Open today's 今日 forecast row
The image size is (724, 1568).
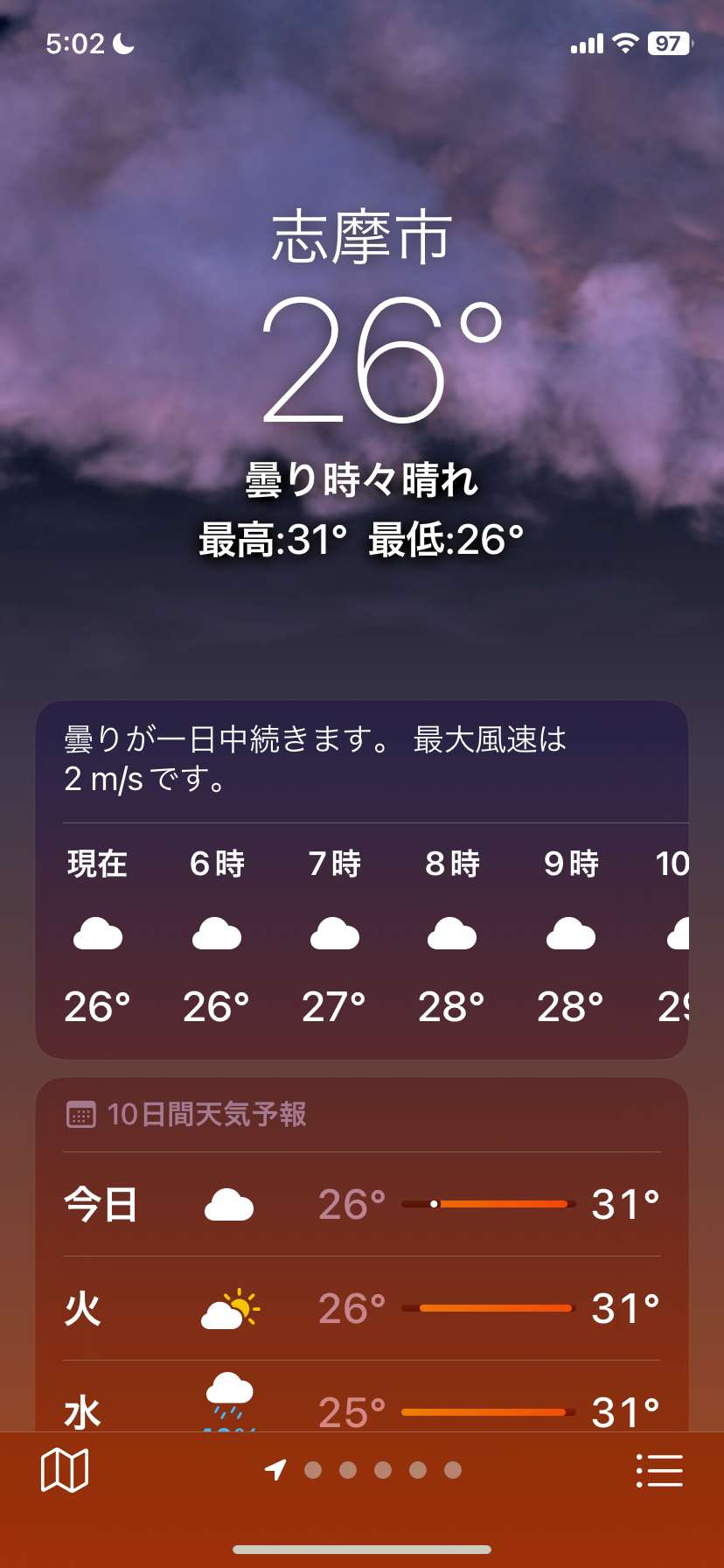pyautogui.click(x=362, y=1205)
